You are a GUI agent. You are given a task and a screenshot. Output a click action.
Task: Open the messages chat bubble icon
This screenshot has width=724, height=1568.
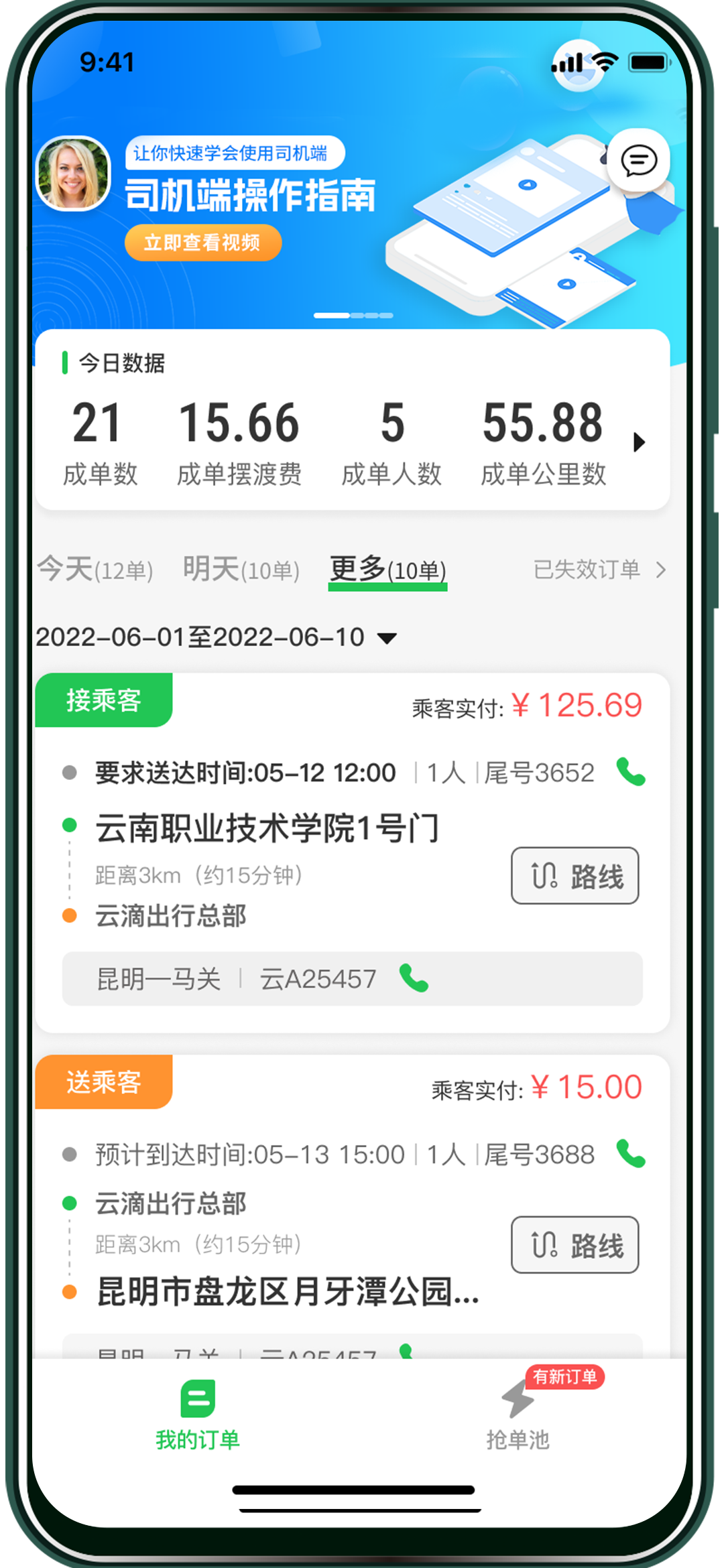tap(638, 161)
